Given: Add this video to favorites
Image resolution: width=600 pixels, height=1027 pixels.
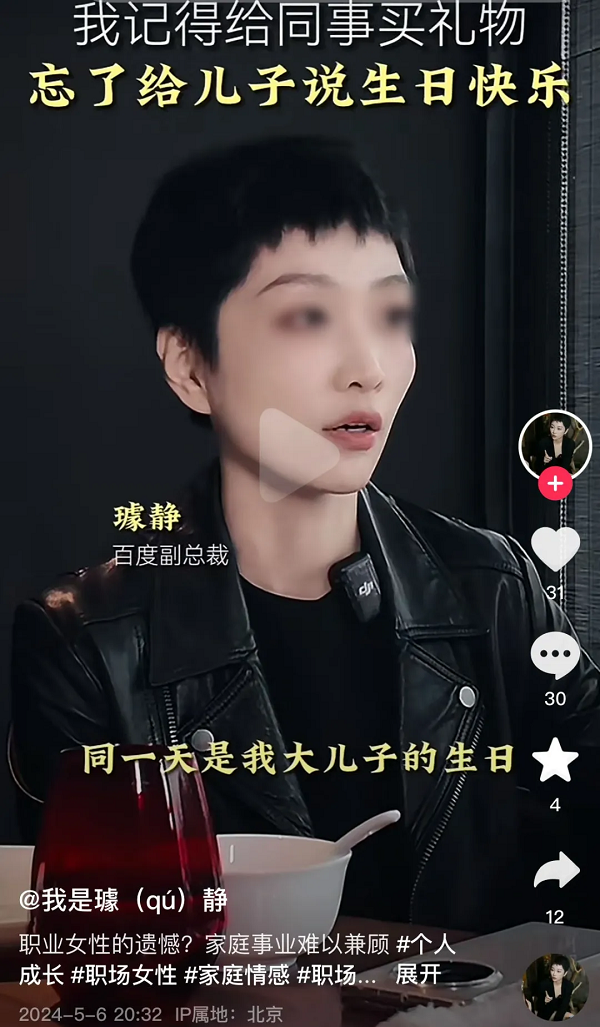Looking at the screenshot, I should pos(555,762).
